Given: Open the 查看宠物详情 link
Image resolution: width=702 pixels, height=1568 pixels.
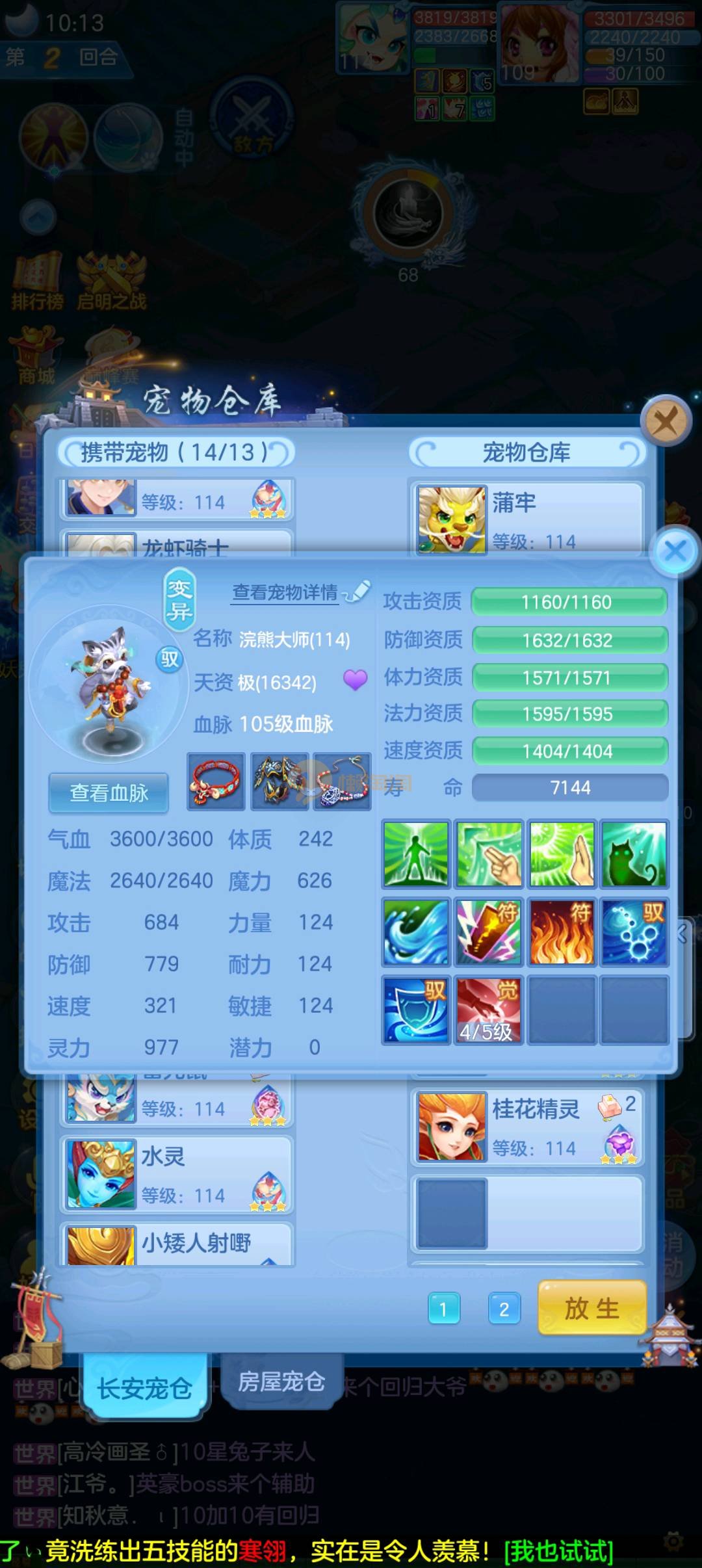Looking at the screenshot, I should pos(285,592).
